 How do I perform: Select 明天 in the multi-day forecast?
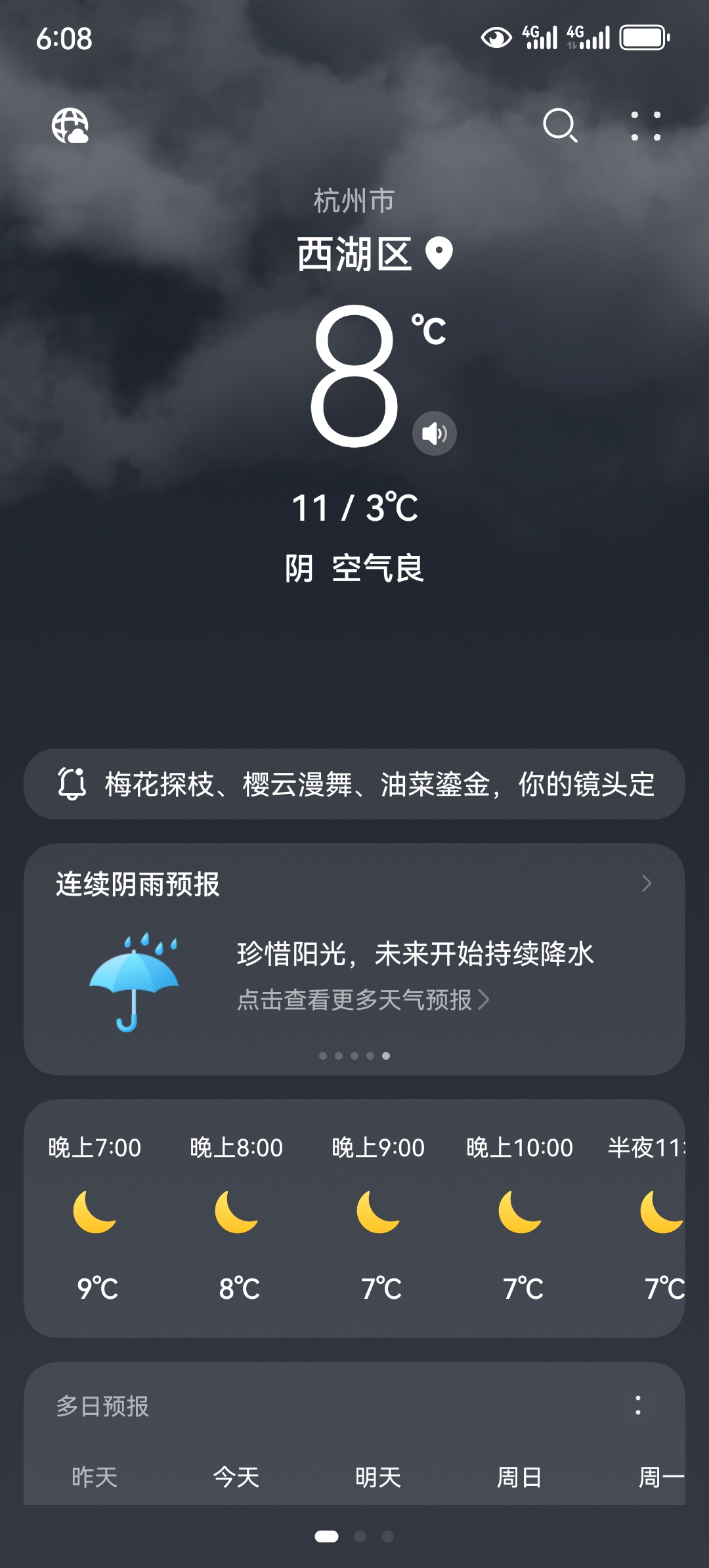pos(378,1477)
